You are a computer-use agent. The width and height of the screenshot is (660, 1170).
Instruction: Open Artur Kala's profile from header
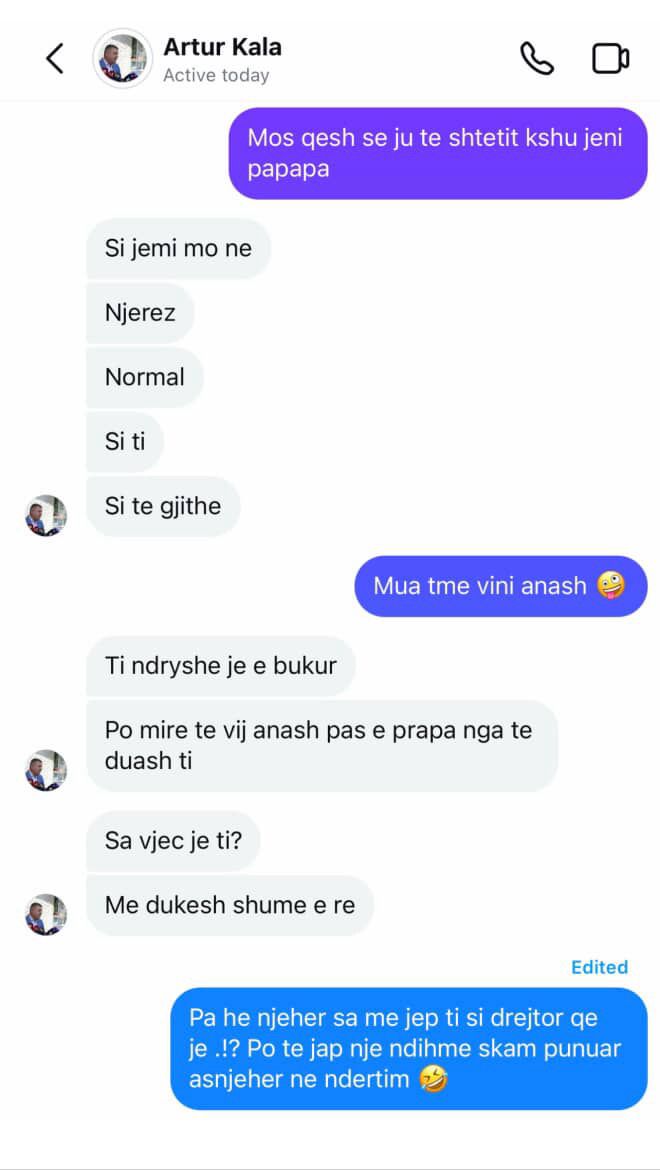(x=121, y=59)
